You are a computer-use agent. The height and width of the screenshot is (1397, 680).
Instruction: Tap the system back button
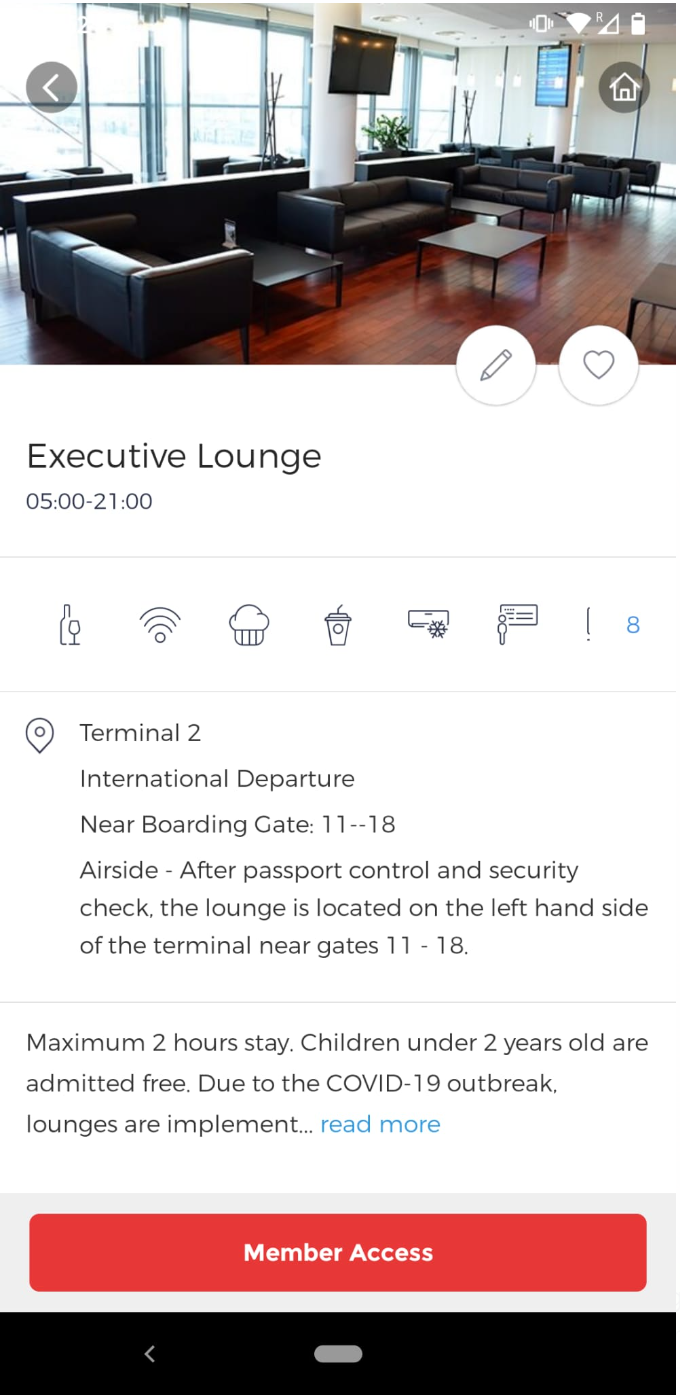[150, 1354]
